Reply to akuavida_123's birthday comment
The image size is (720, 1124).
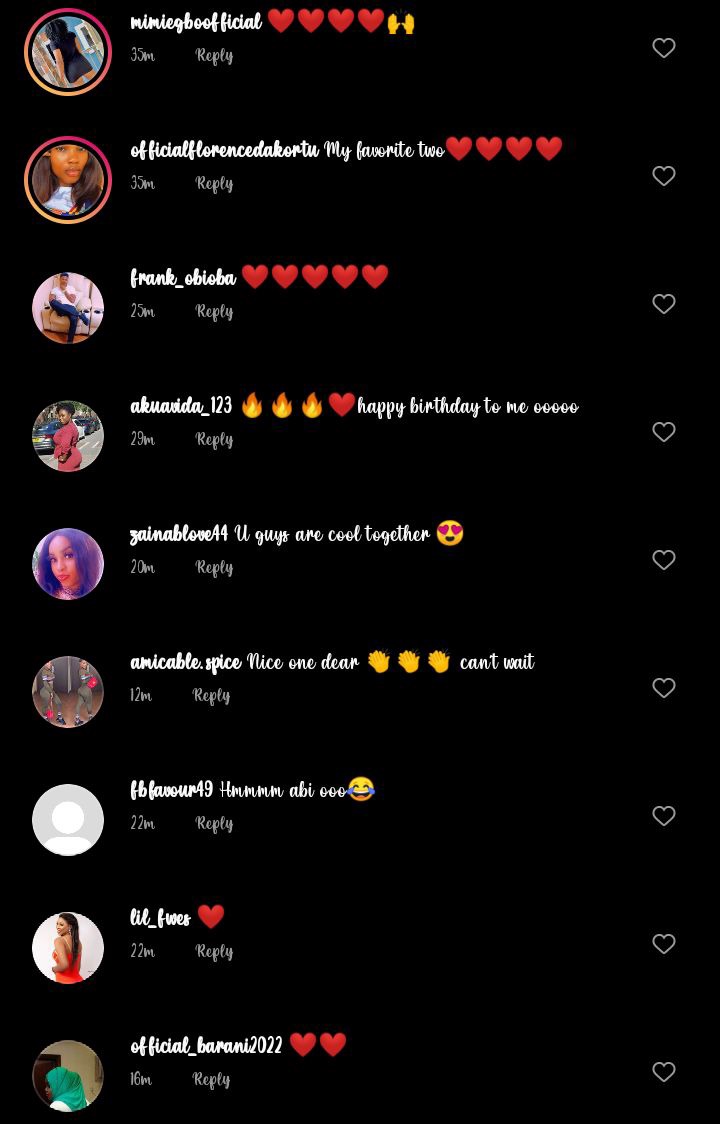pyautogui.click(x=214, y=440)
